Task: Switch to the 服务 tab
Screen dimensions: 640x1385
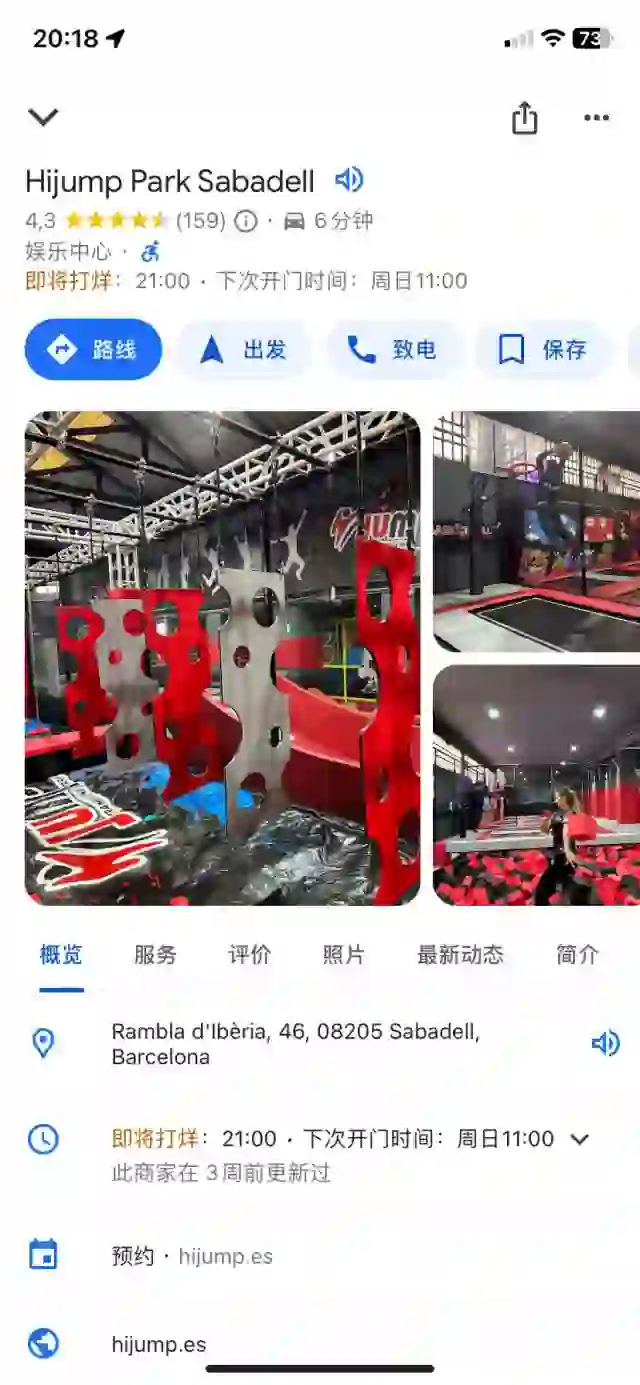Action: click(x=155, y=955)
